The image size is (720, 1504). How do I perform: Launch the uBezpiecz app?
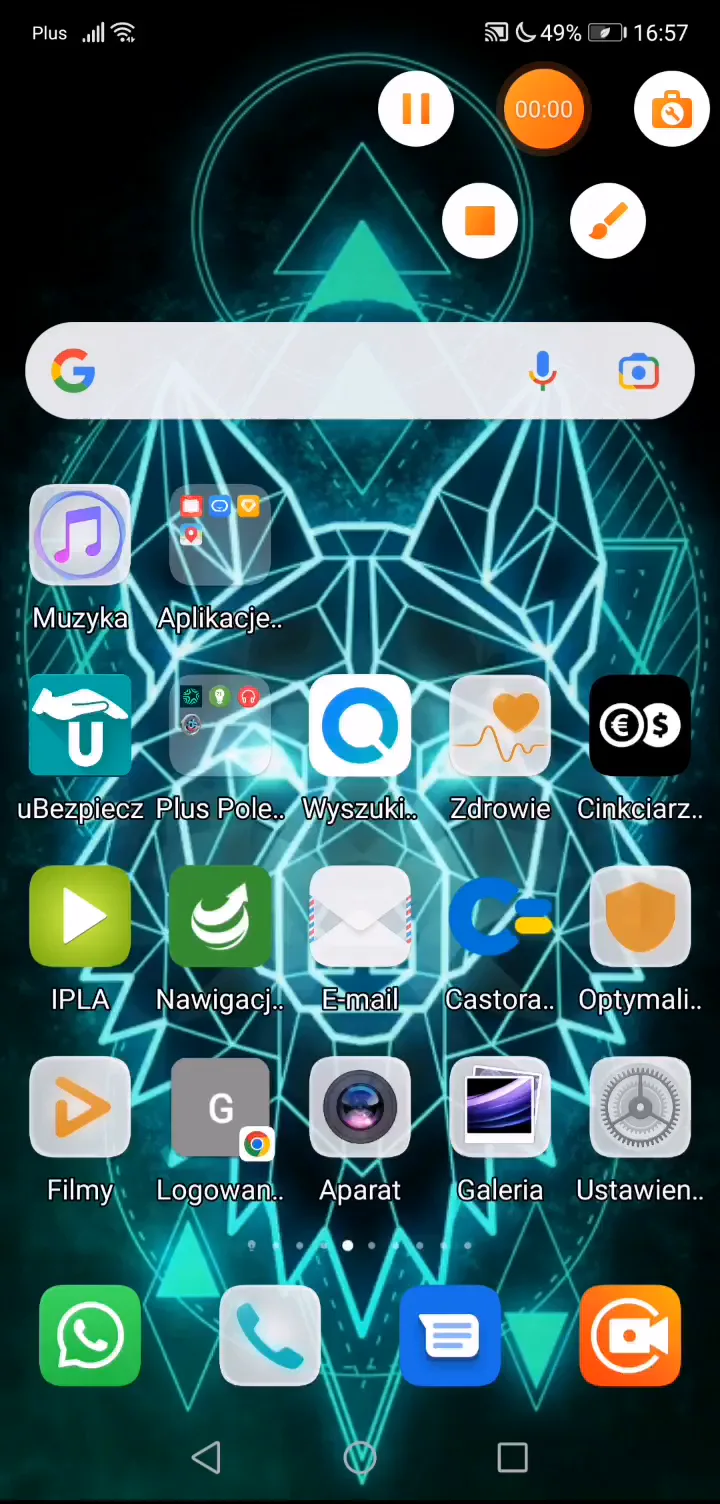(x=80, y=726)
